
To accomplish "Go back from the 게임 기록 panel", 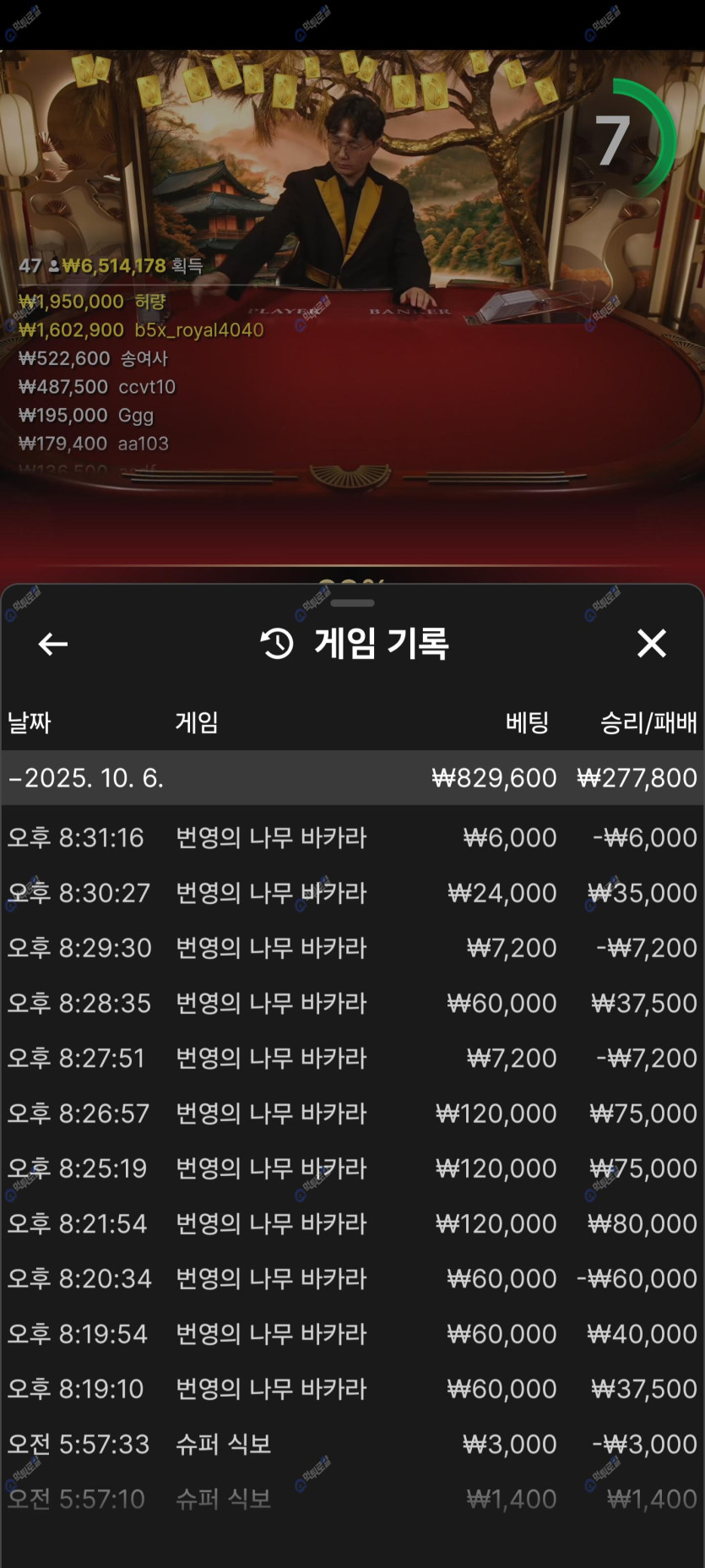I will 53,644.
